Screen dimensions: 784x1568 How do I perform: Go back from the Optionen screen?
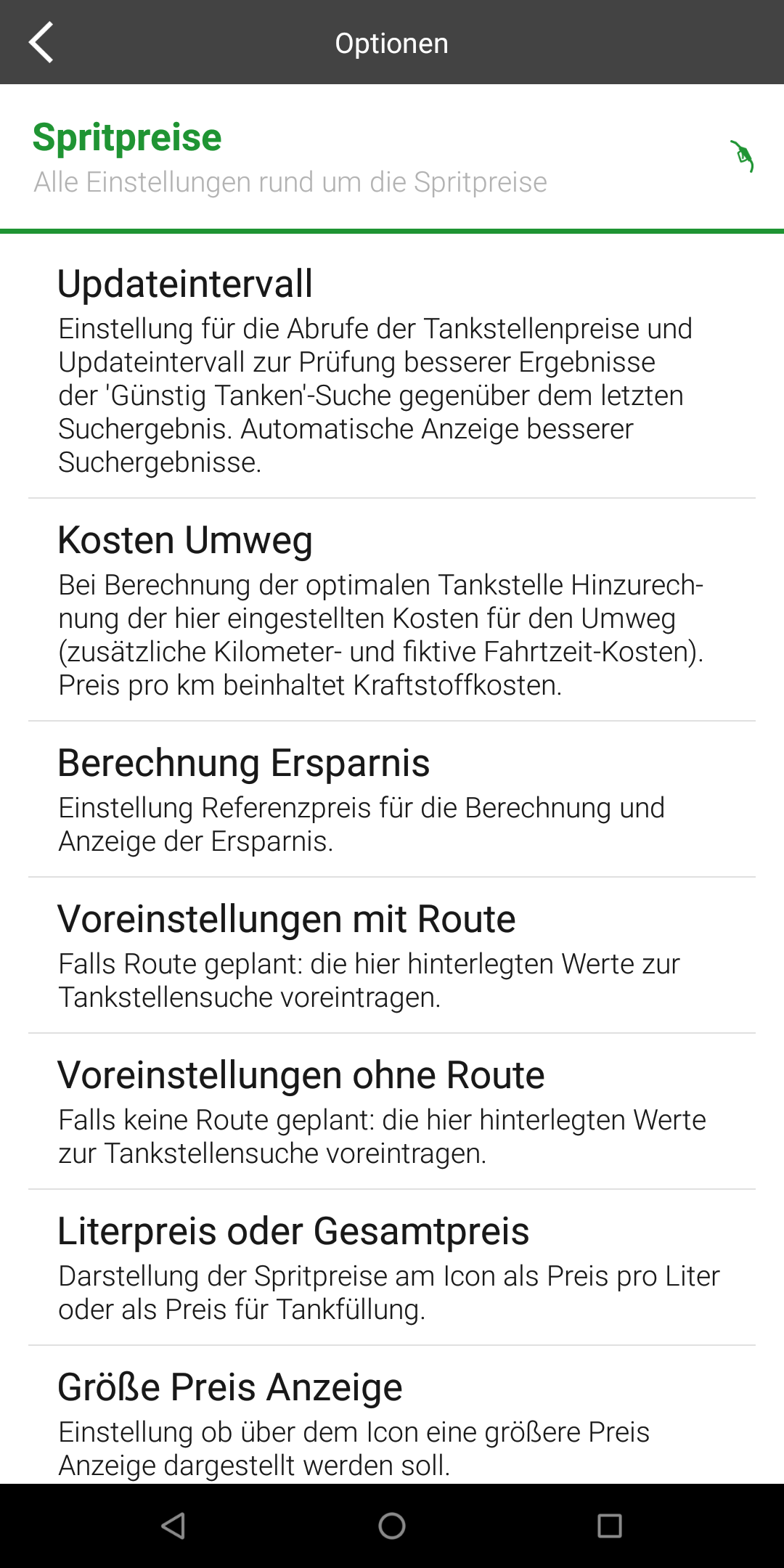tap(41, 43)
